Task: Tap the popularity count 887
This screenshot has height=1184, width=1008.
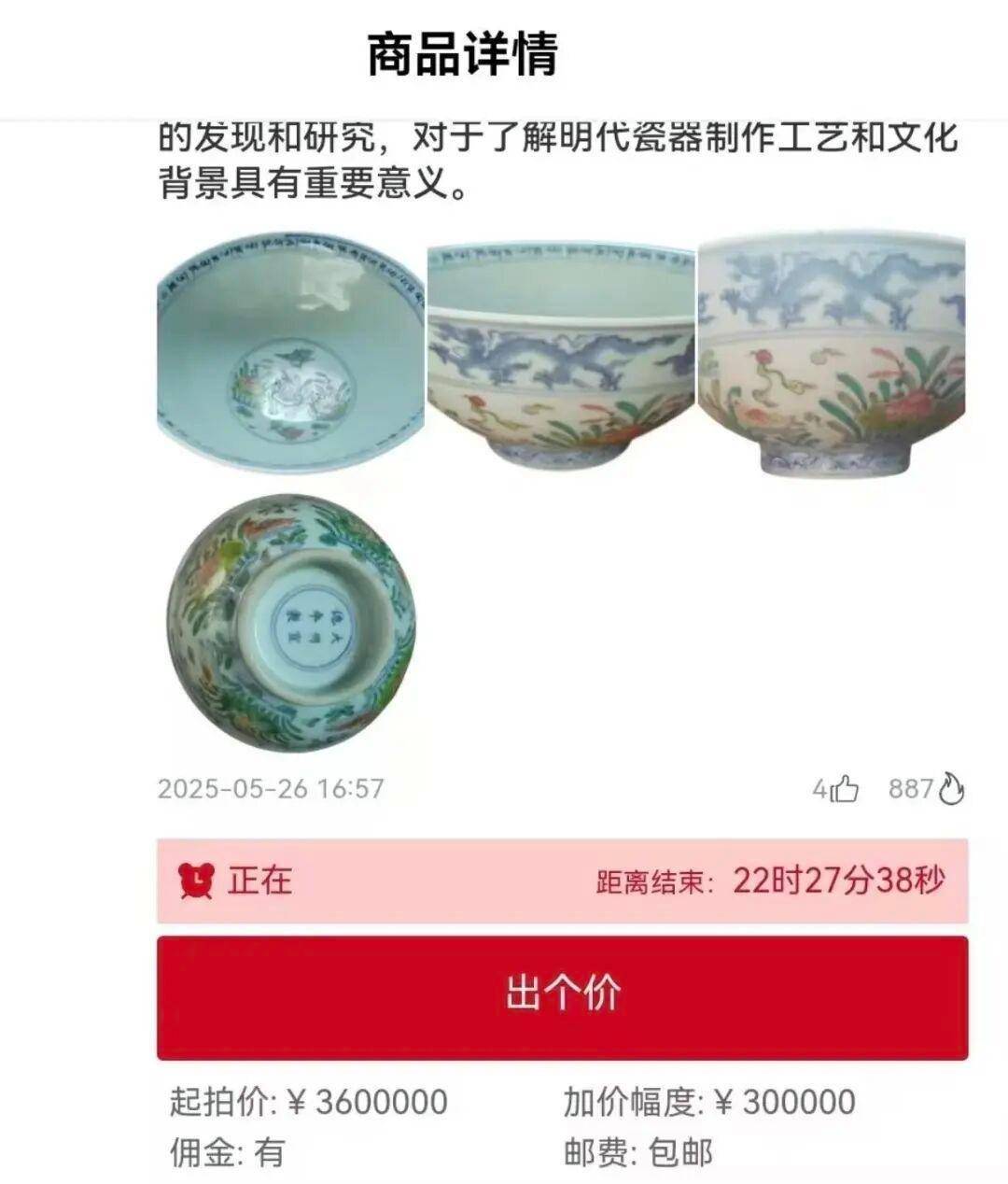Action: [x=913, y=787]
